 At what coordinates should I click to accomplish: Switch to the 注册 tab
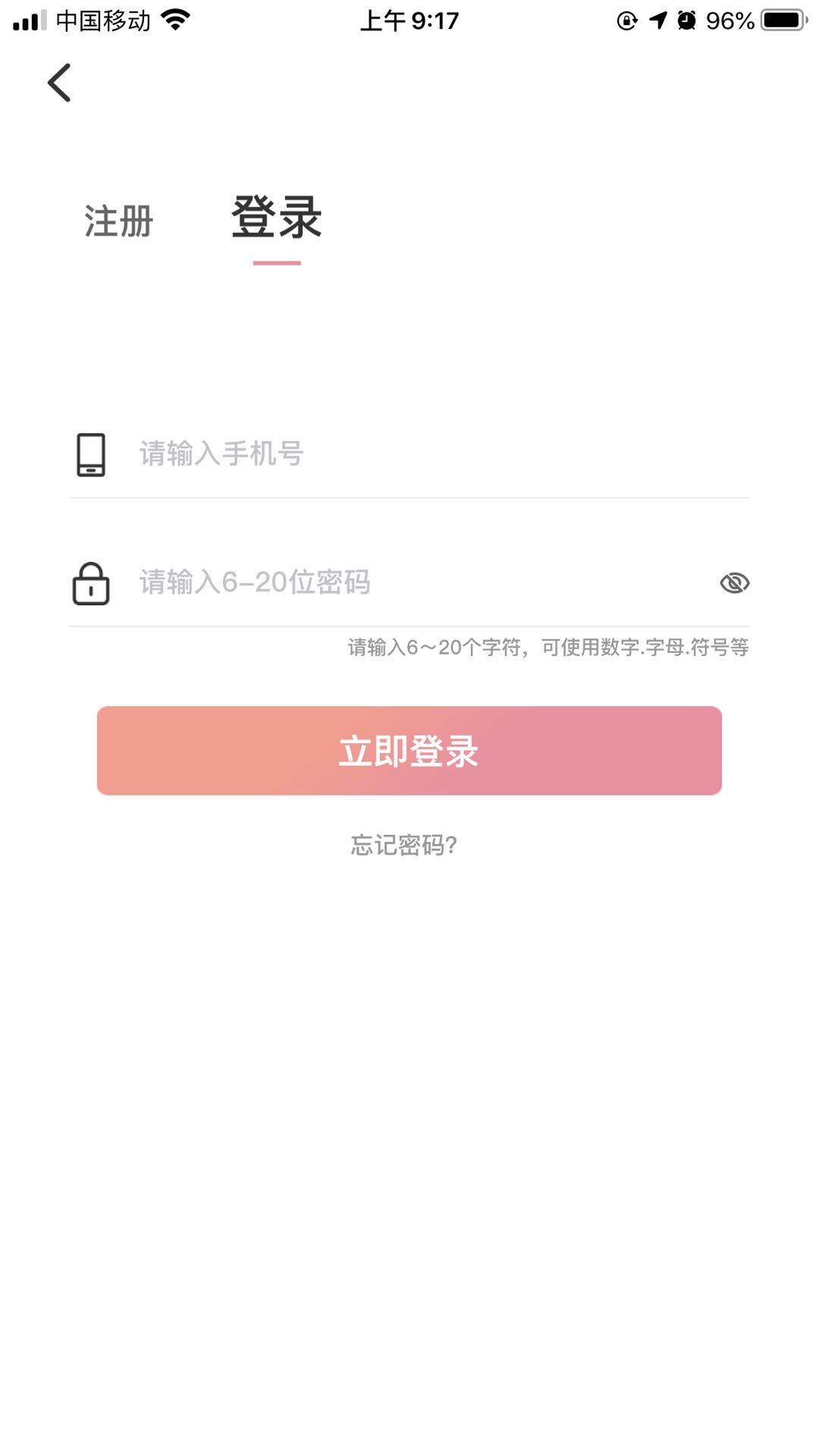tap(118, 221)
